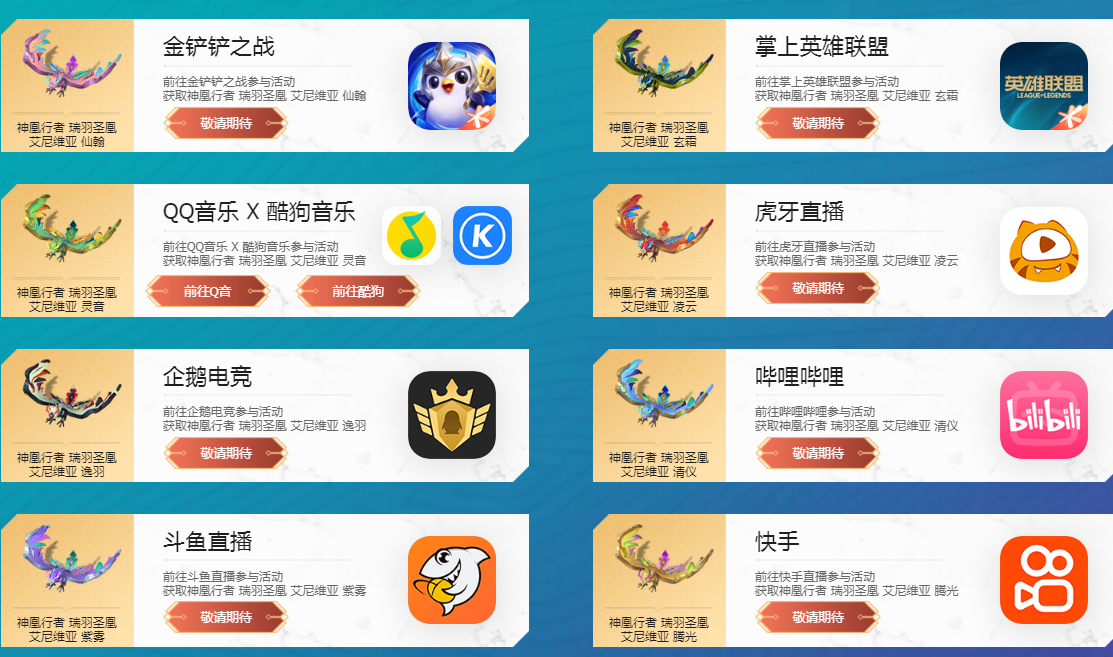The height and width of the screenshot is (657, 1113).
Task: Select 敬请期待 under 虎牙直播
Action: pos(818,288)
